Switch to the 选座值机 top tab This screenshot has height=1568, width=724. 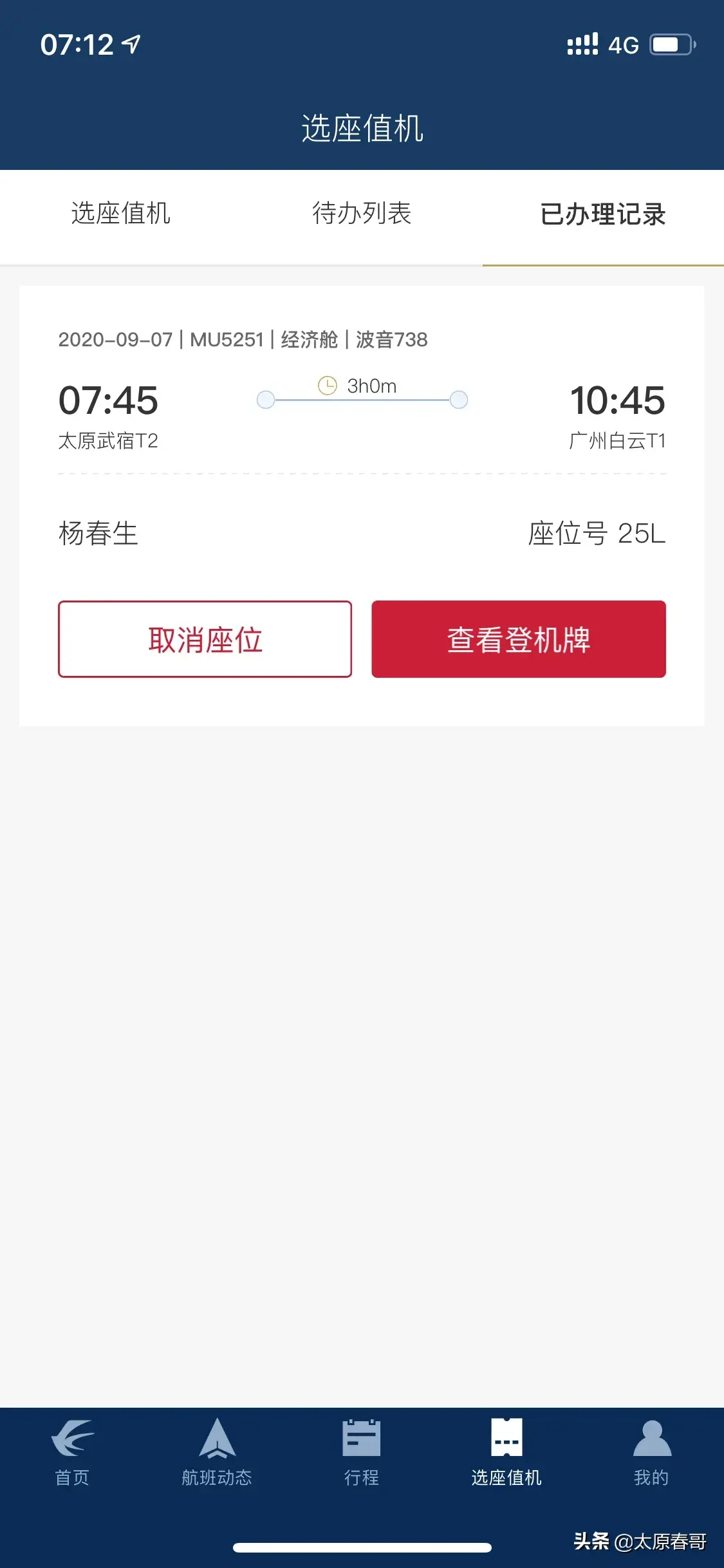120,214
